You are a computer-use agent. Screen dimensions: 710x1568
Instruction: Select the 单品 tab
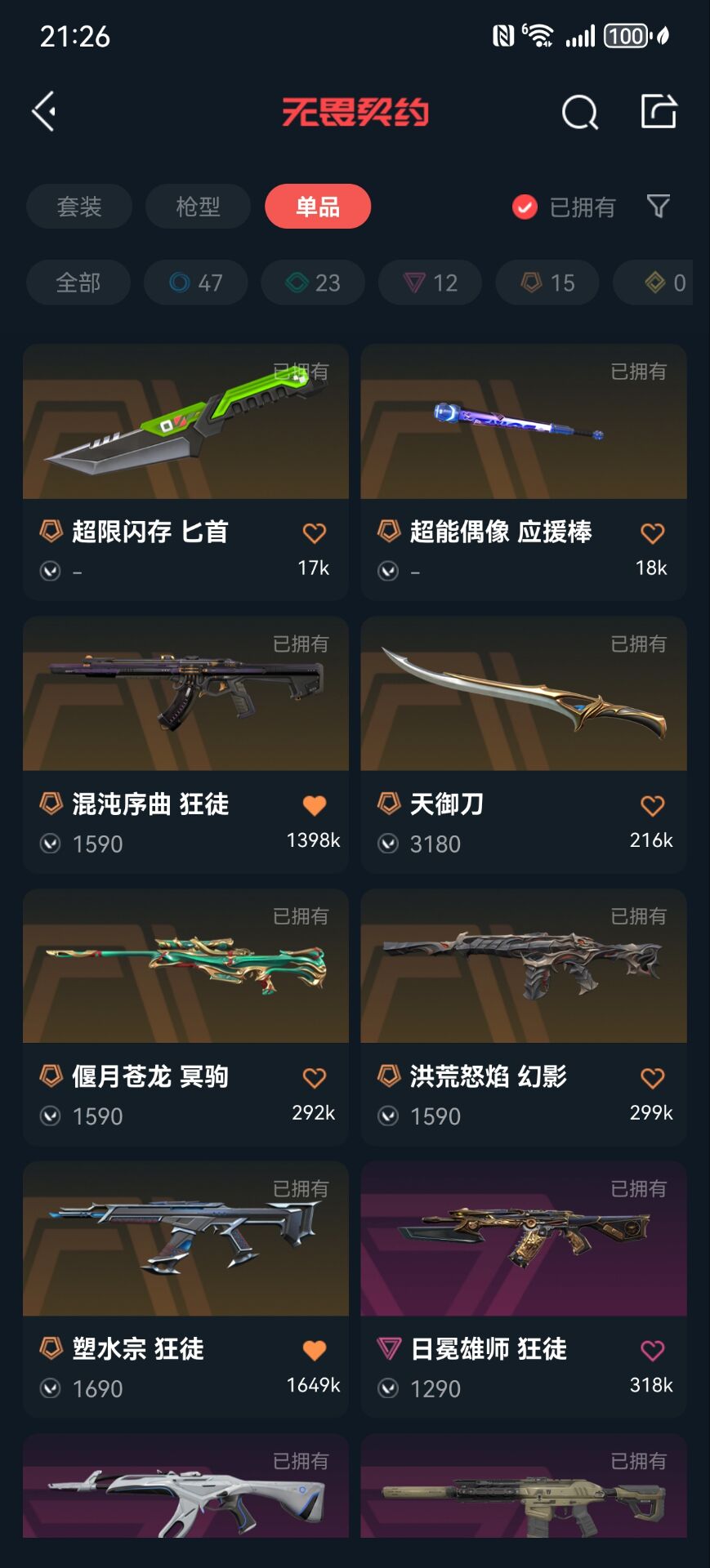[318, 207]
